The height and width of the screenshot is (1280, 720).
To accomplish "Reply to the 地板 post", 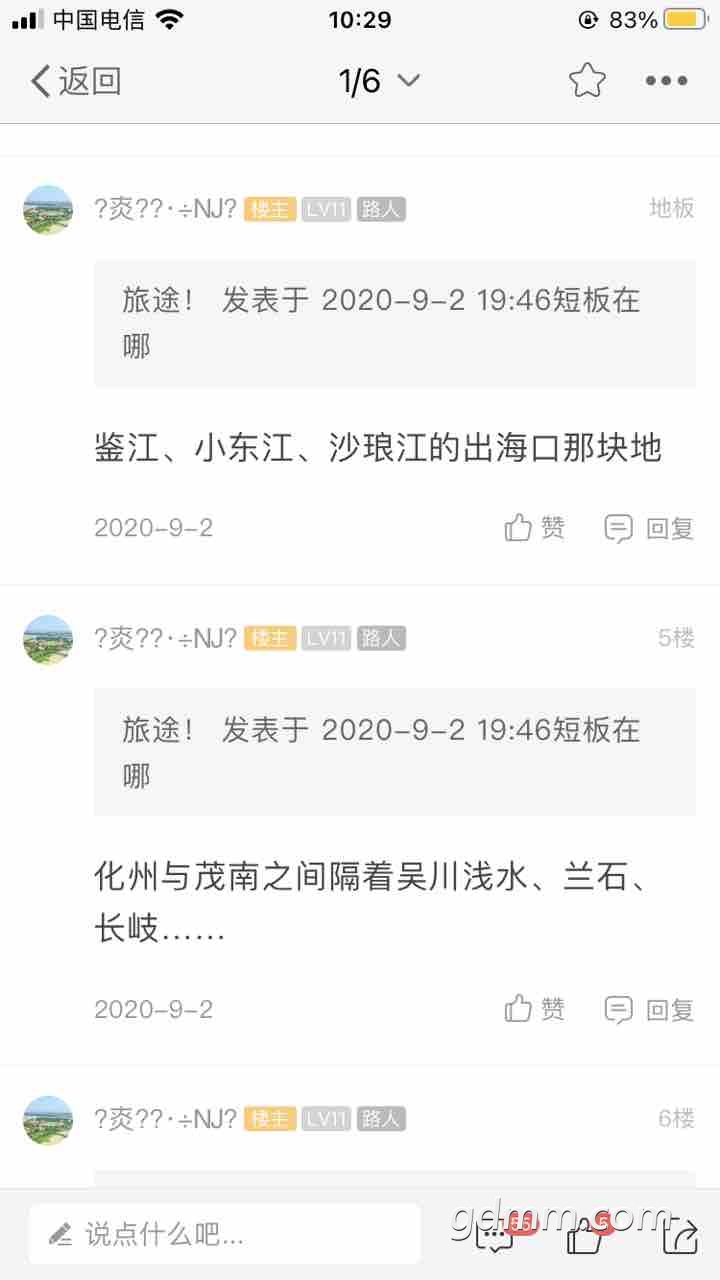I will 649,528.
